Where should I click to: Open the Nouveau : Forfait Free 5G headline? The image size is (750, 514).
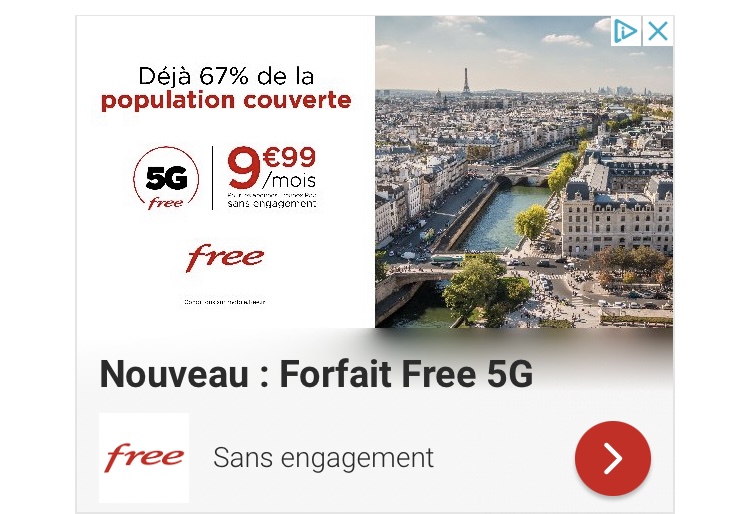(316, 374)
